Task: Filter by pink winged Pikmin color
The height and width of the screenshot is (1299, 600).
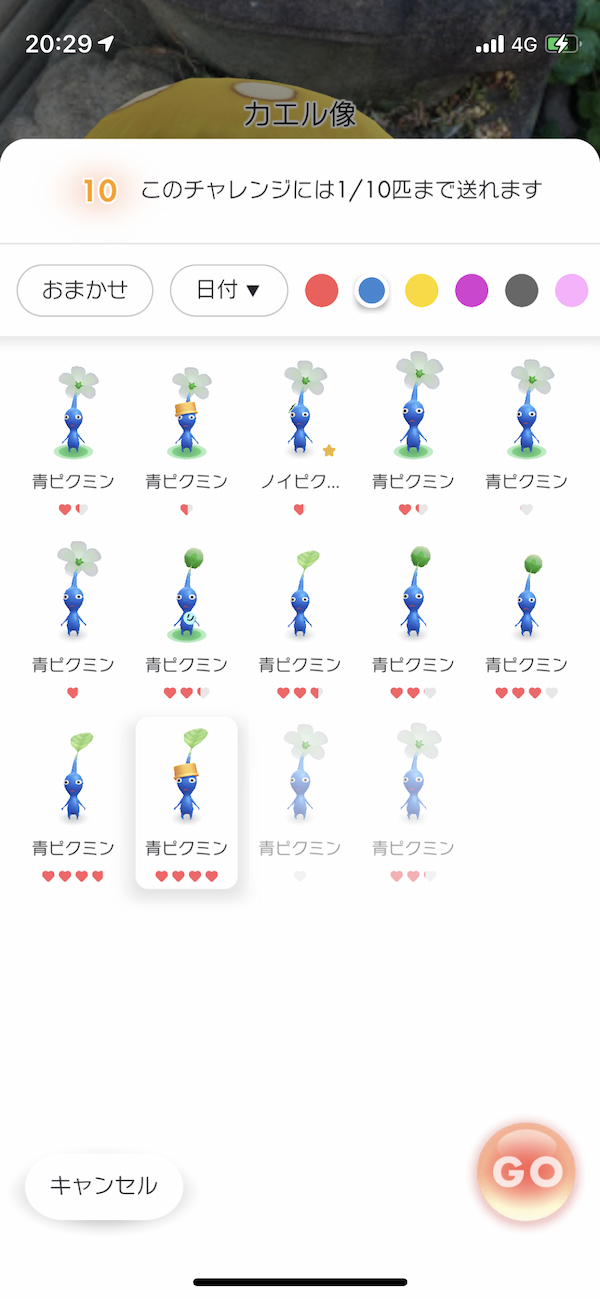Action: point(572,291)
